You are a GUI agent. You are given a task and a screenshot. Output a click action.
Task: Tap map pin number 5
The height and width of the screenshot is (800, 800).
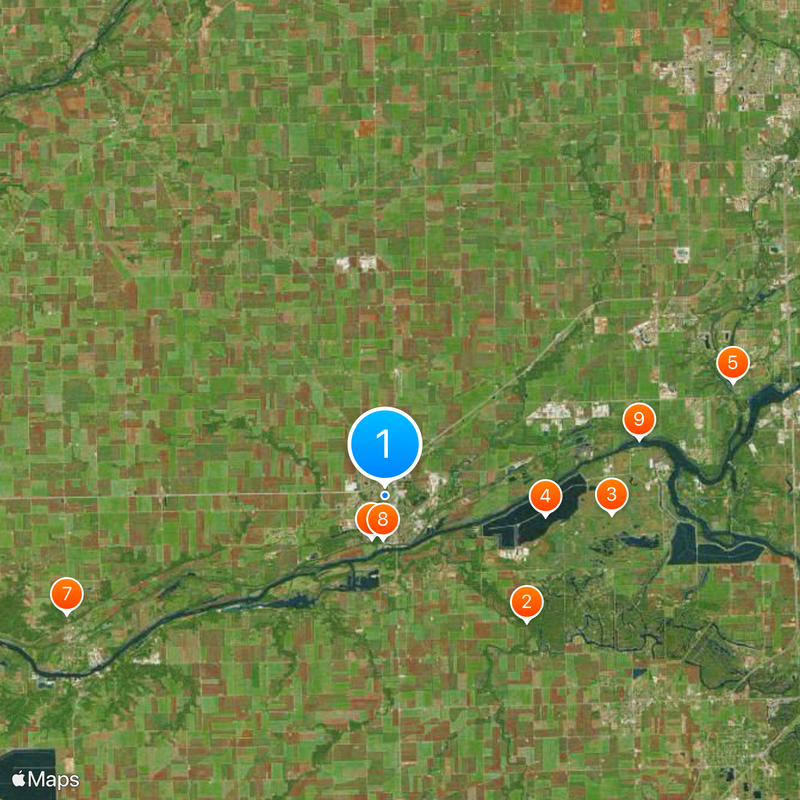point(732,363)
